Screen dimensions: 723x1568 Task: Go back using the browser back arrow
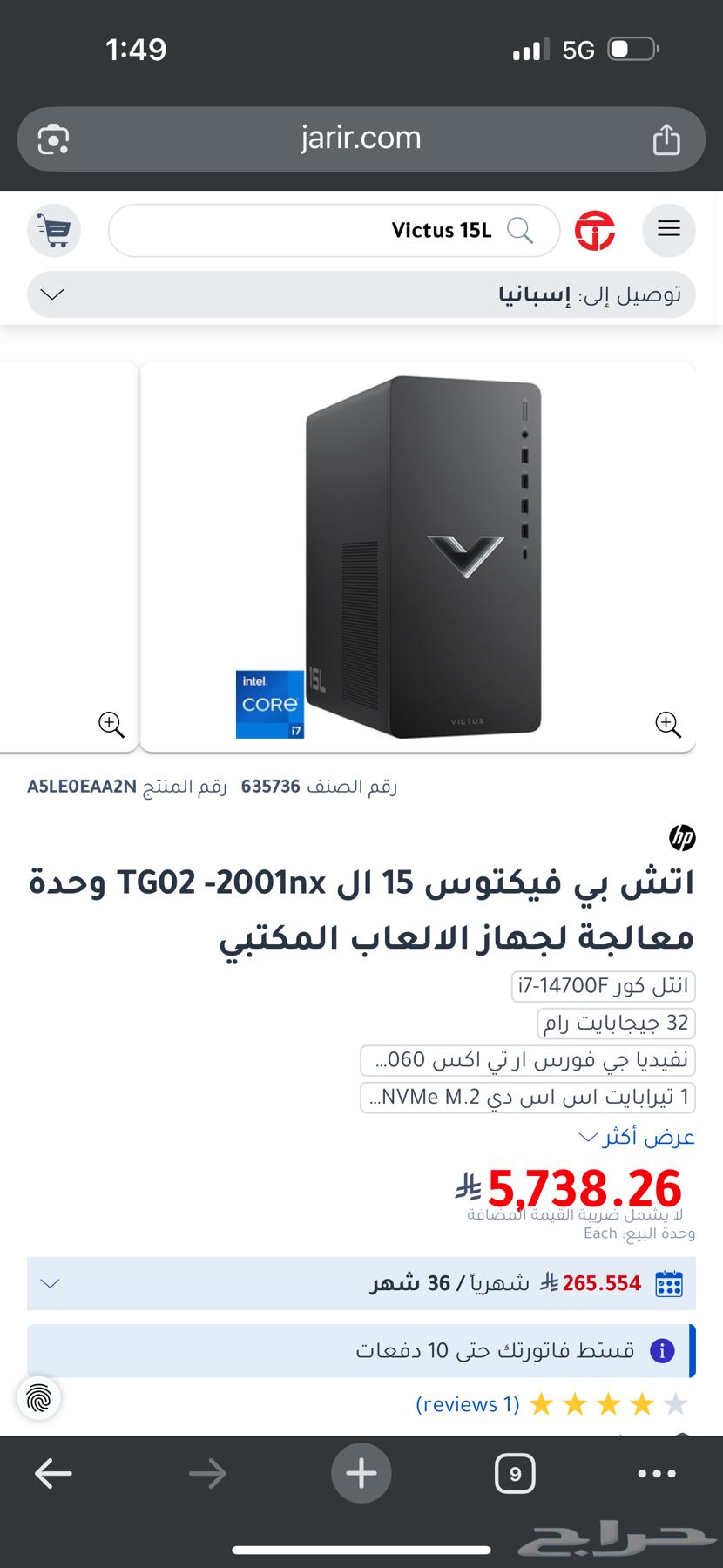tap(54, 1473)
